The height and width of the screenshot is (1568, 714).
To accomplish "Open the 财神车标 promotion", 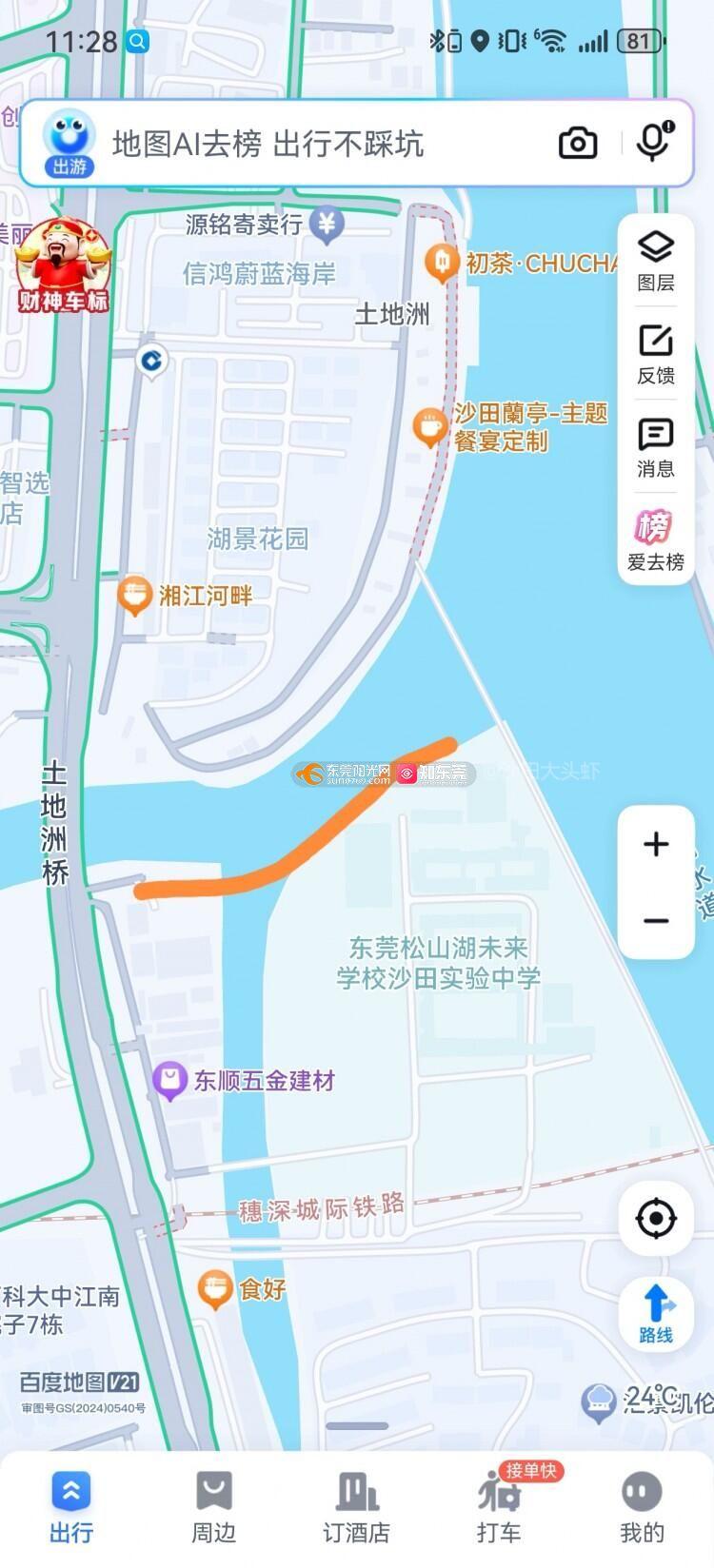I will (x=63, y=265).
